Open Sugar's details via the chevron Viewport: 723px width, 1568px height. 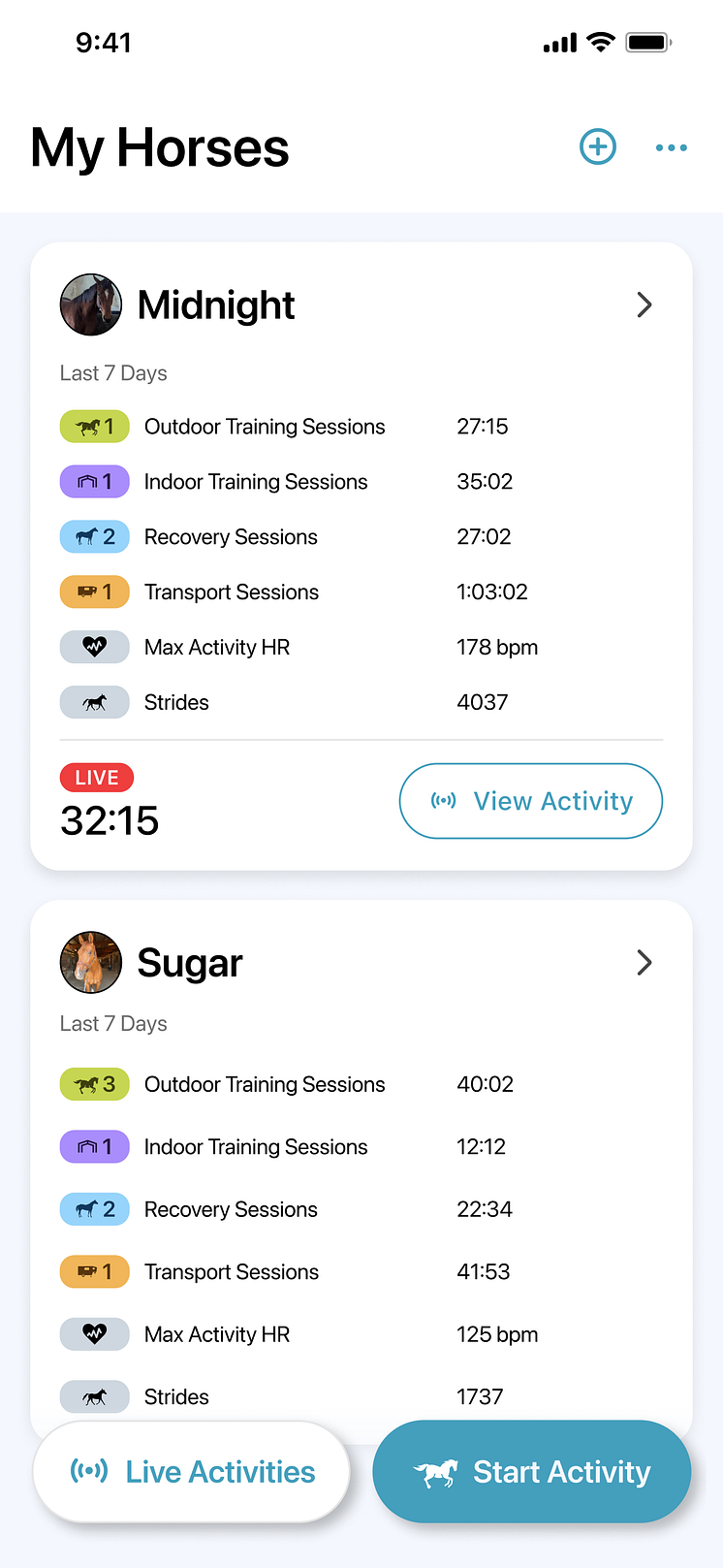[644, 962]
